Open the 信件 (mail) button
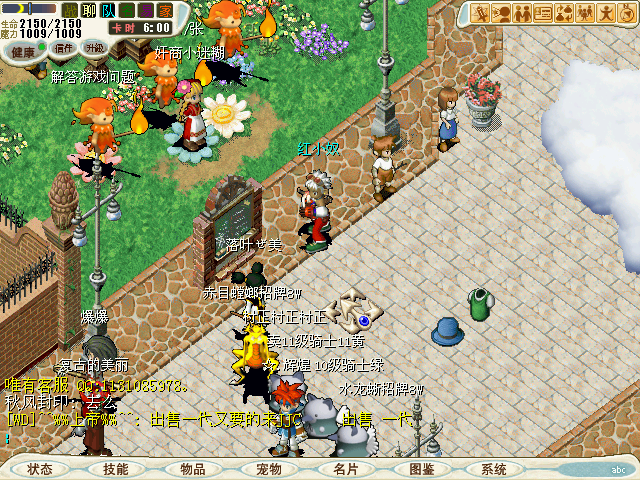Viewport: 640px width, 480px height. tap(64, 48)
